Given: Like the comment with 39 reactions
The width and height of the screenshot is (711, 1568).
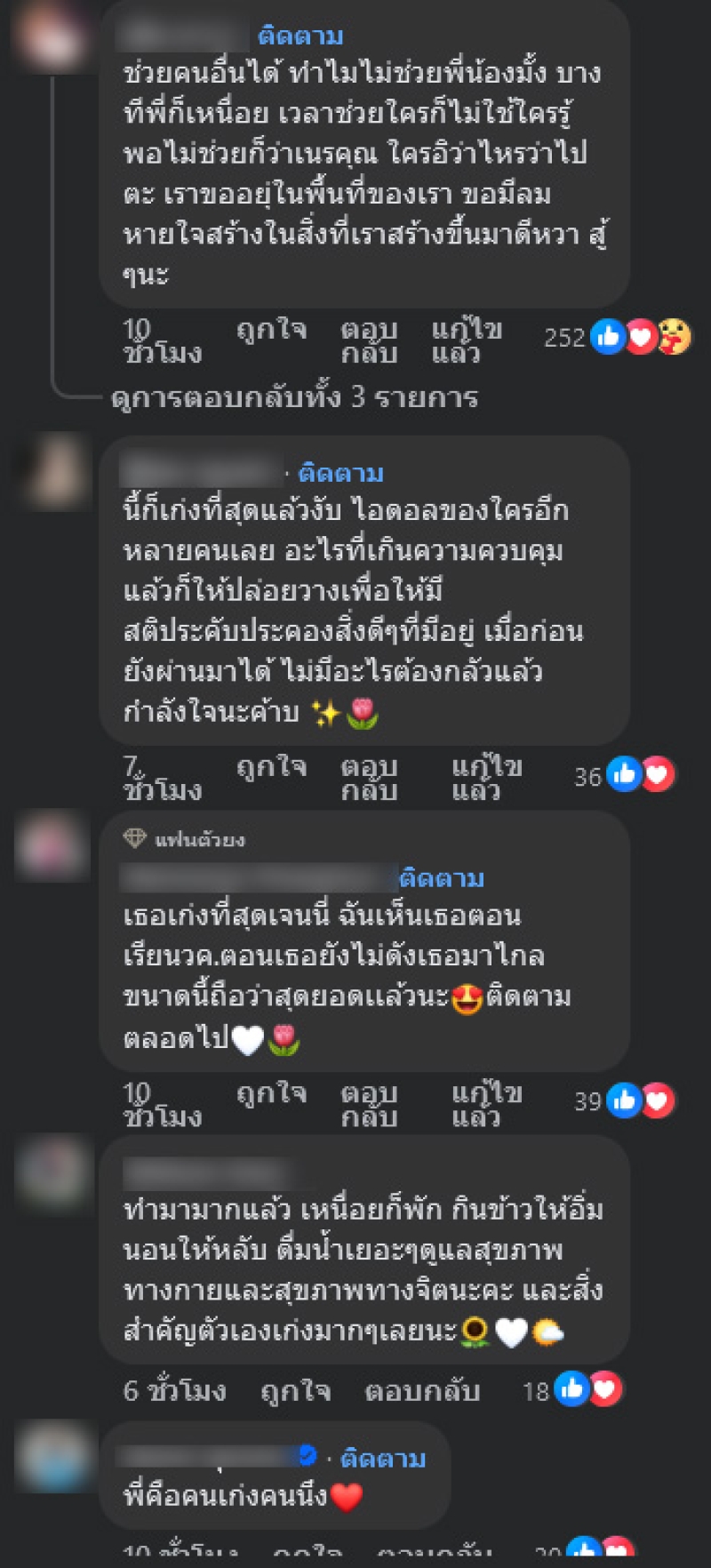Looking at the screenshot, I should point(271,1094).
